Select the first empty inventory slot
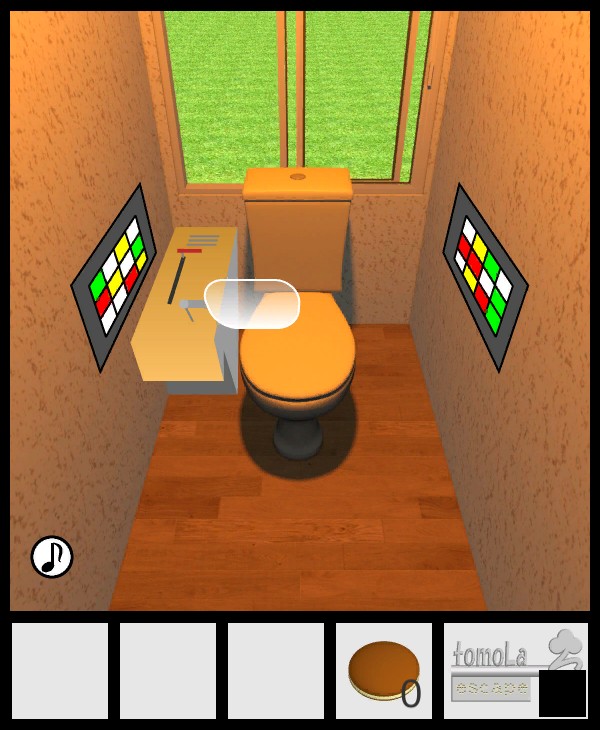 [x=60, y=671]
